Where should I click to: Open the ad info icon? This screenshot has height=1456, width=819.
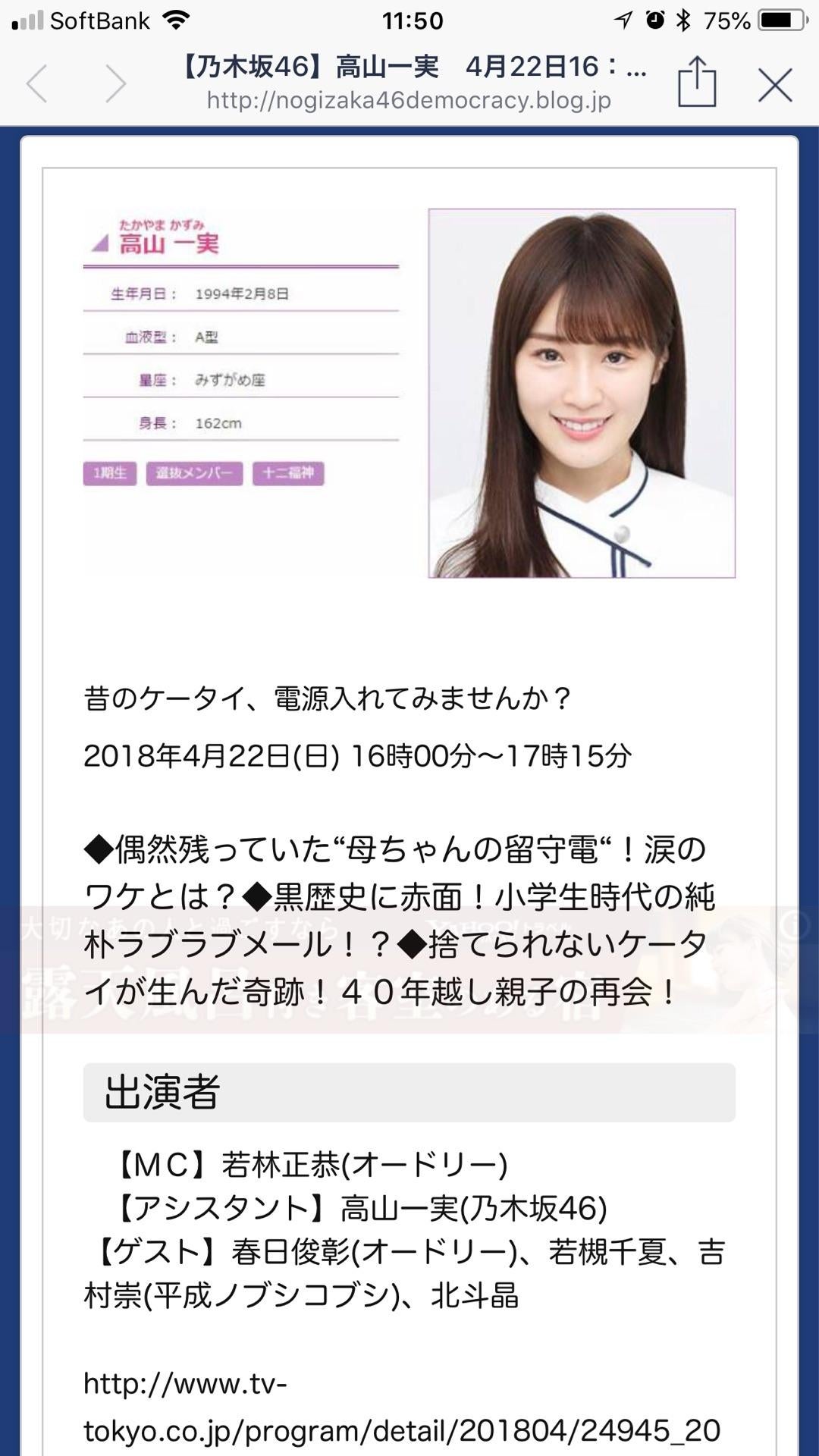pyautogui.click(x=795, y=925)
